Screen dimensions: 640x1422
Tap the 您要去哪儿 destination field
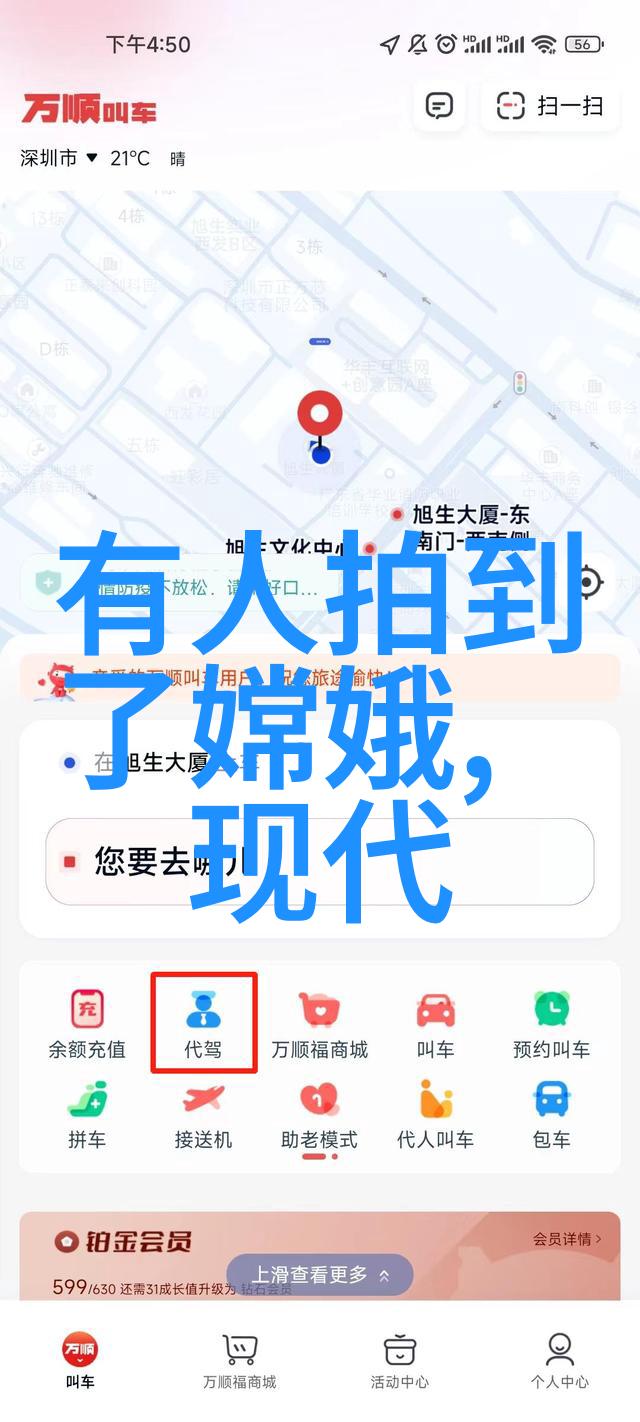320,860
